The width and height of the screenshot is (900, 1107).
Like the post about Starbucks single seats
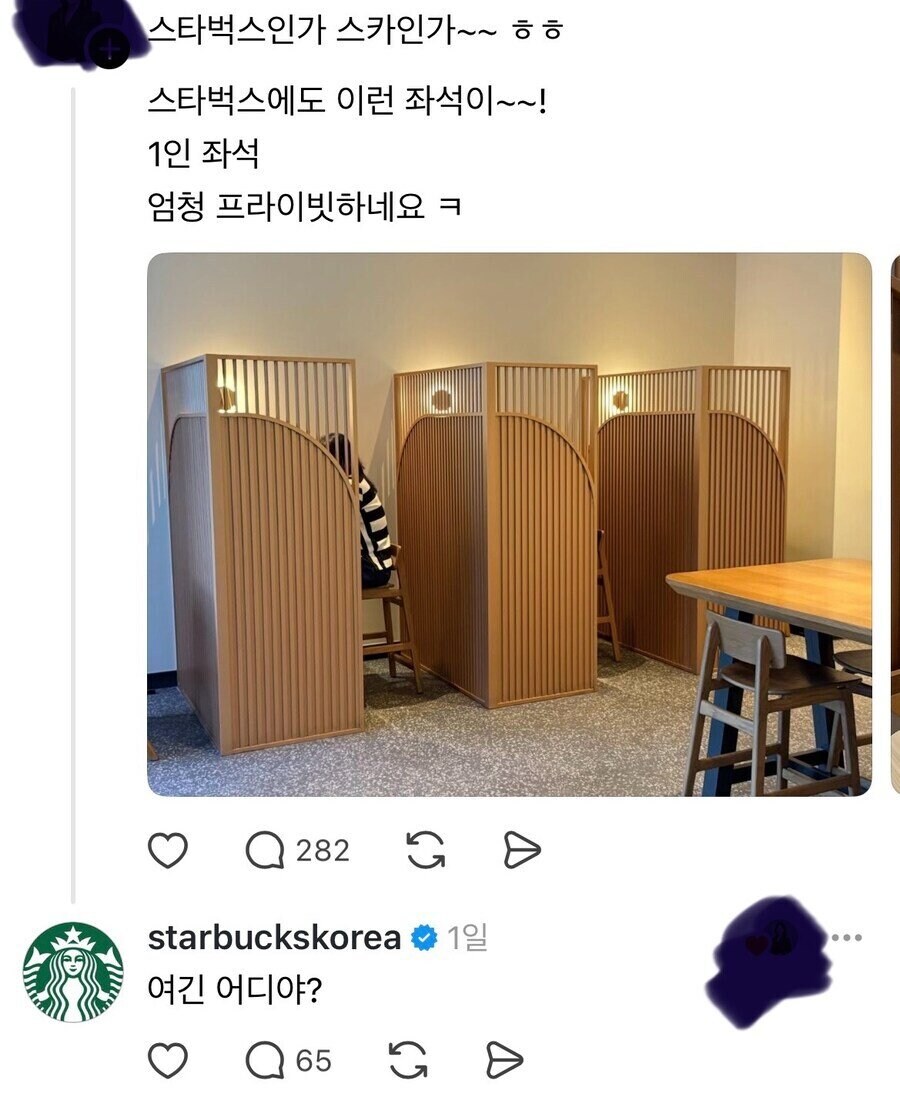click(x=168, y=851)
